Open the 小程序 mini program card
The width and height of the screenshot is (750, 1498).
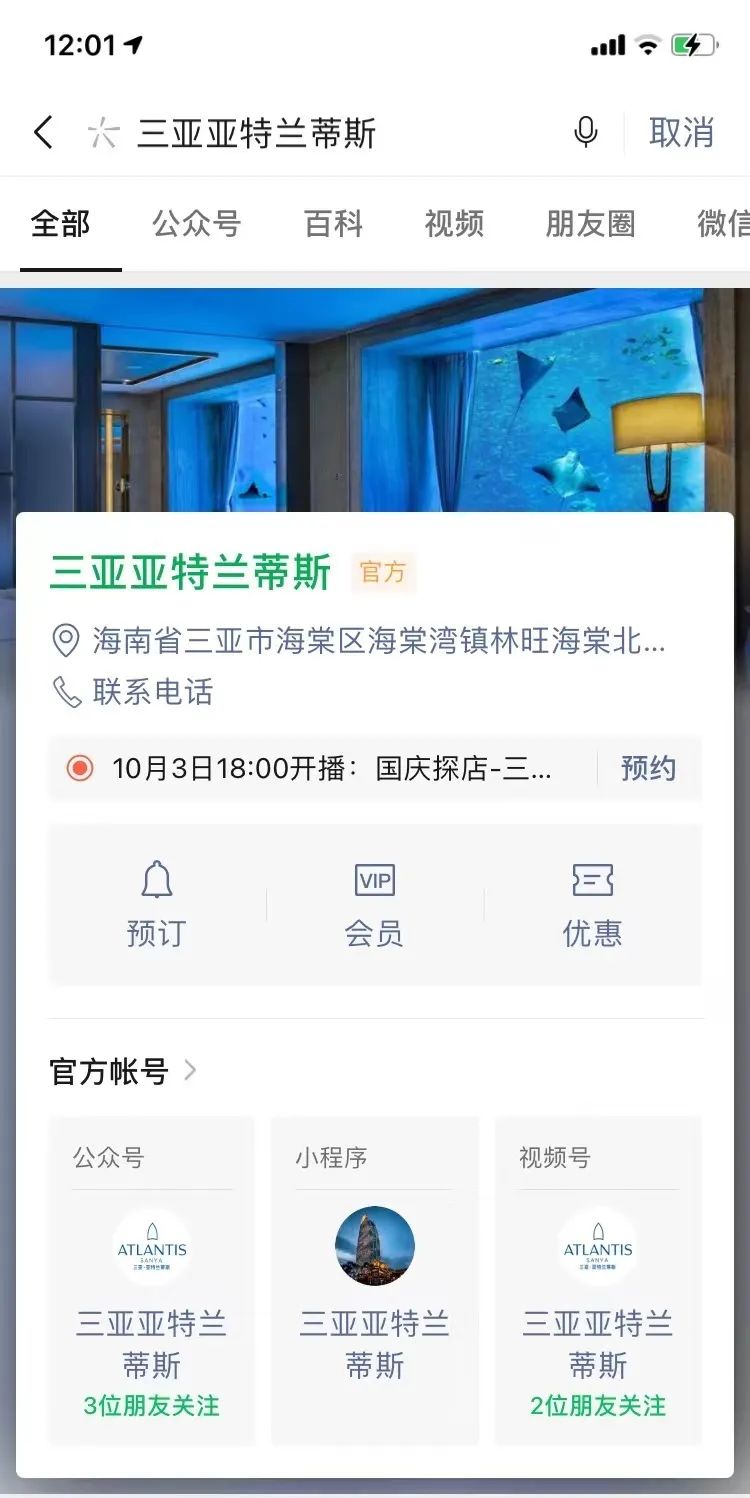374,1280
